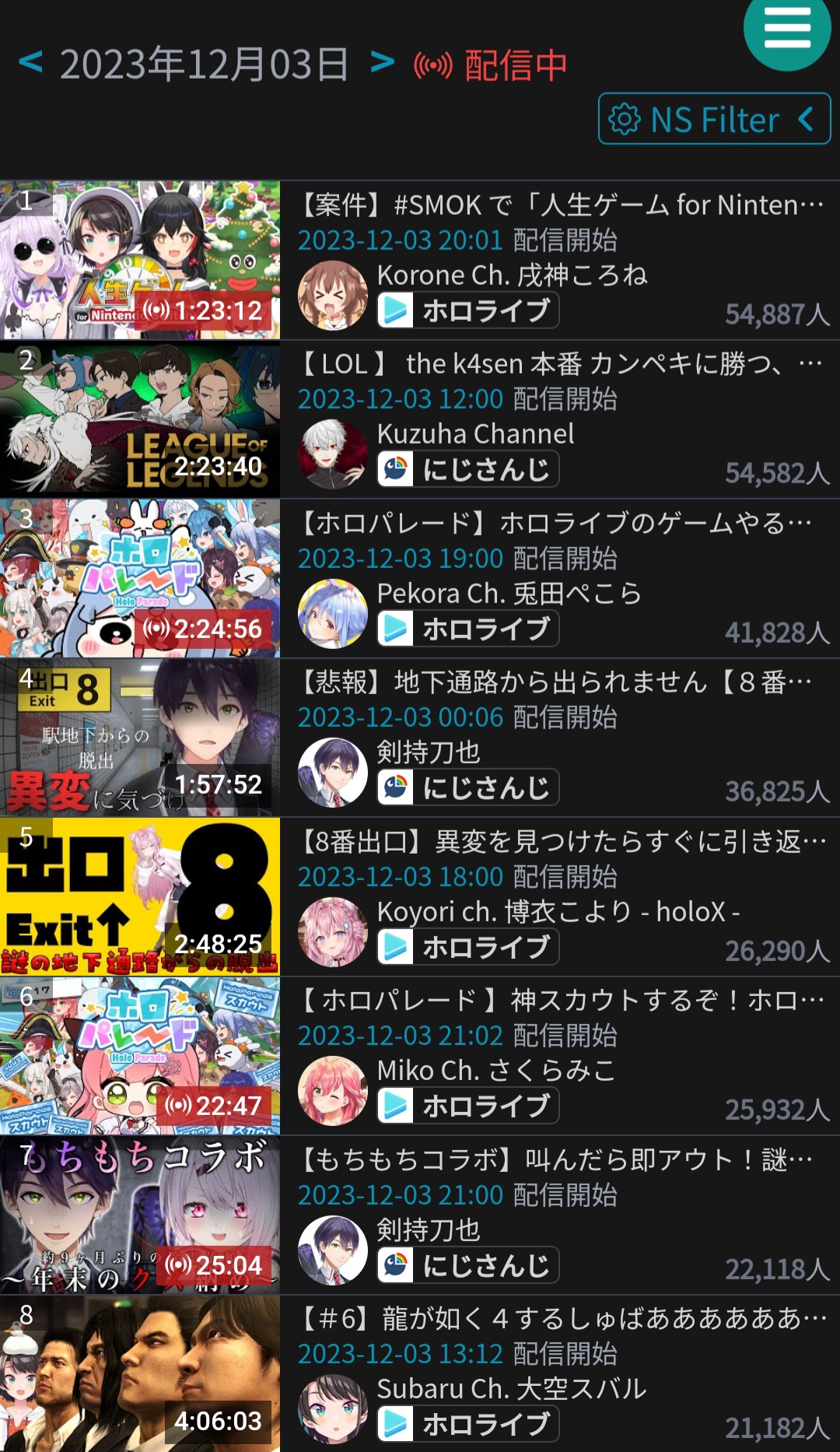This screenshot has width=840, height=1452.
Task: Go to the previous date
Action: pyautogui.click(x=30, y=62)
